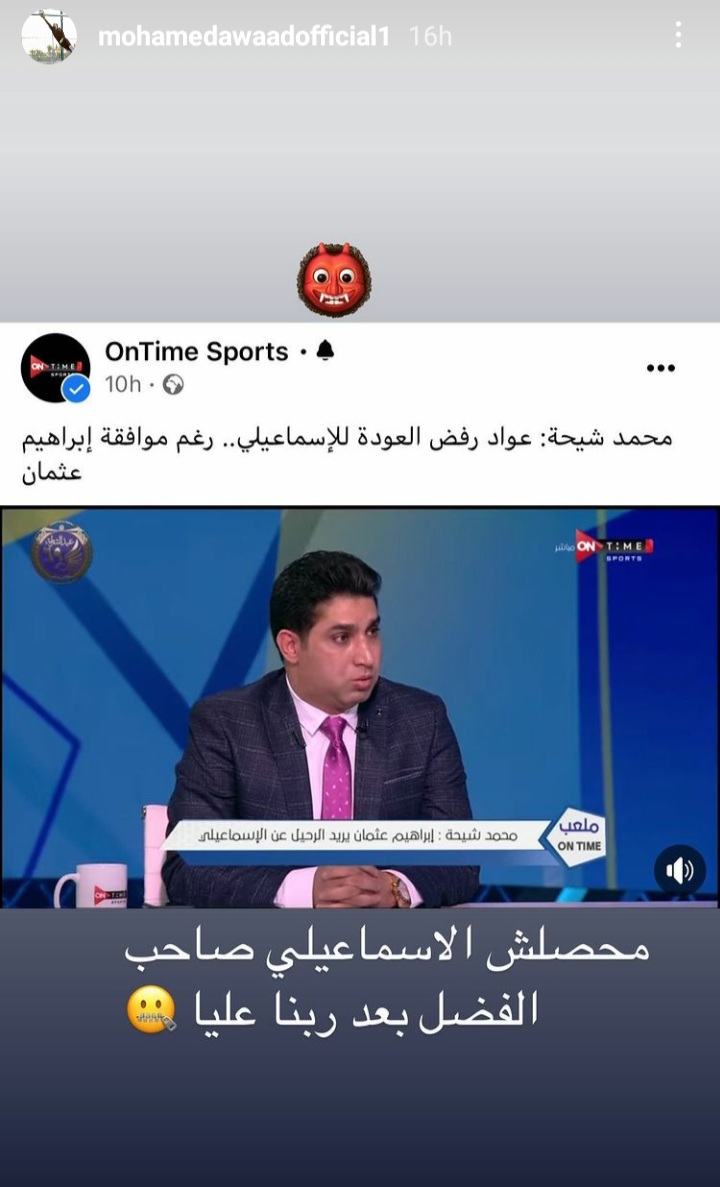Open mohamedawaadofficial1 username link
The image size is (720, 1187).
pyautogui.click(x=243, y=37)
